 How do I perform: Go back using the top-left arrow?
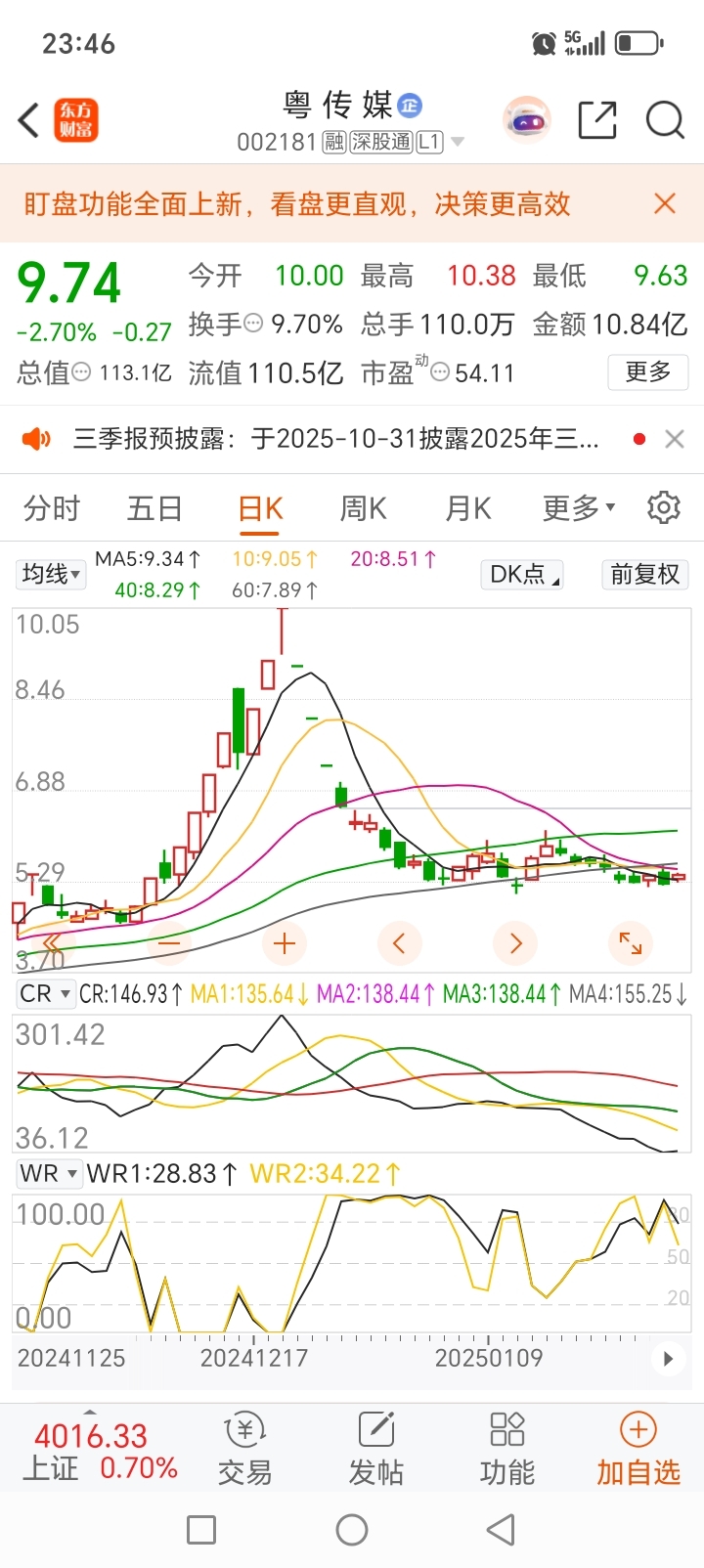tap(29, 121)
